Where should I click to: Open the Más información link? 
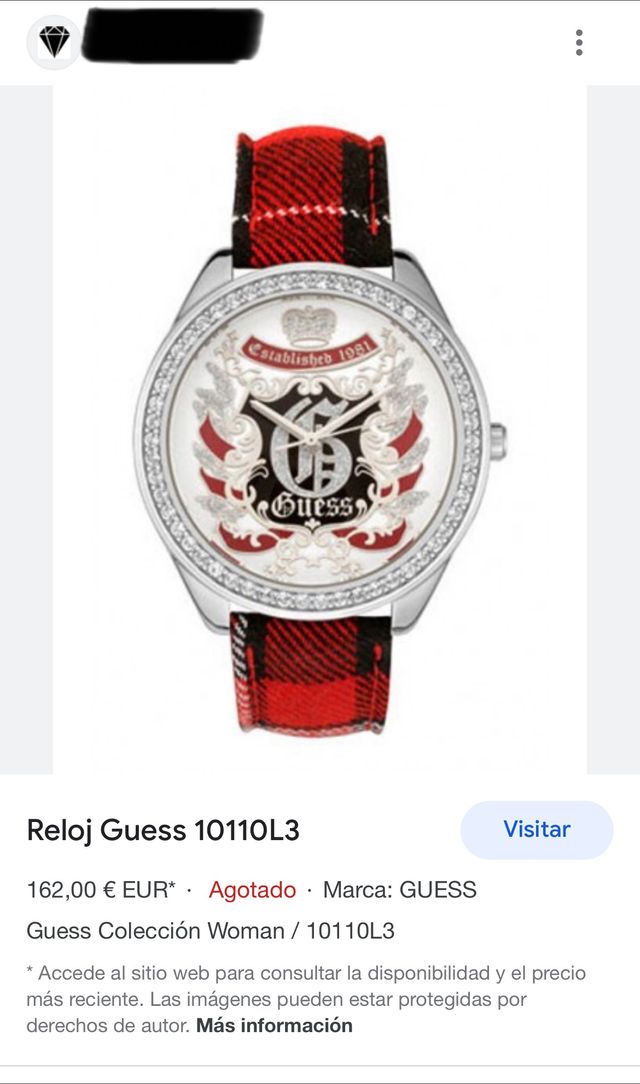274,1025
